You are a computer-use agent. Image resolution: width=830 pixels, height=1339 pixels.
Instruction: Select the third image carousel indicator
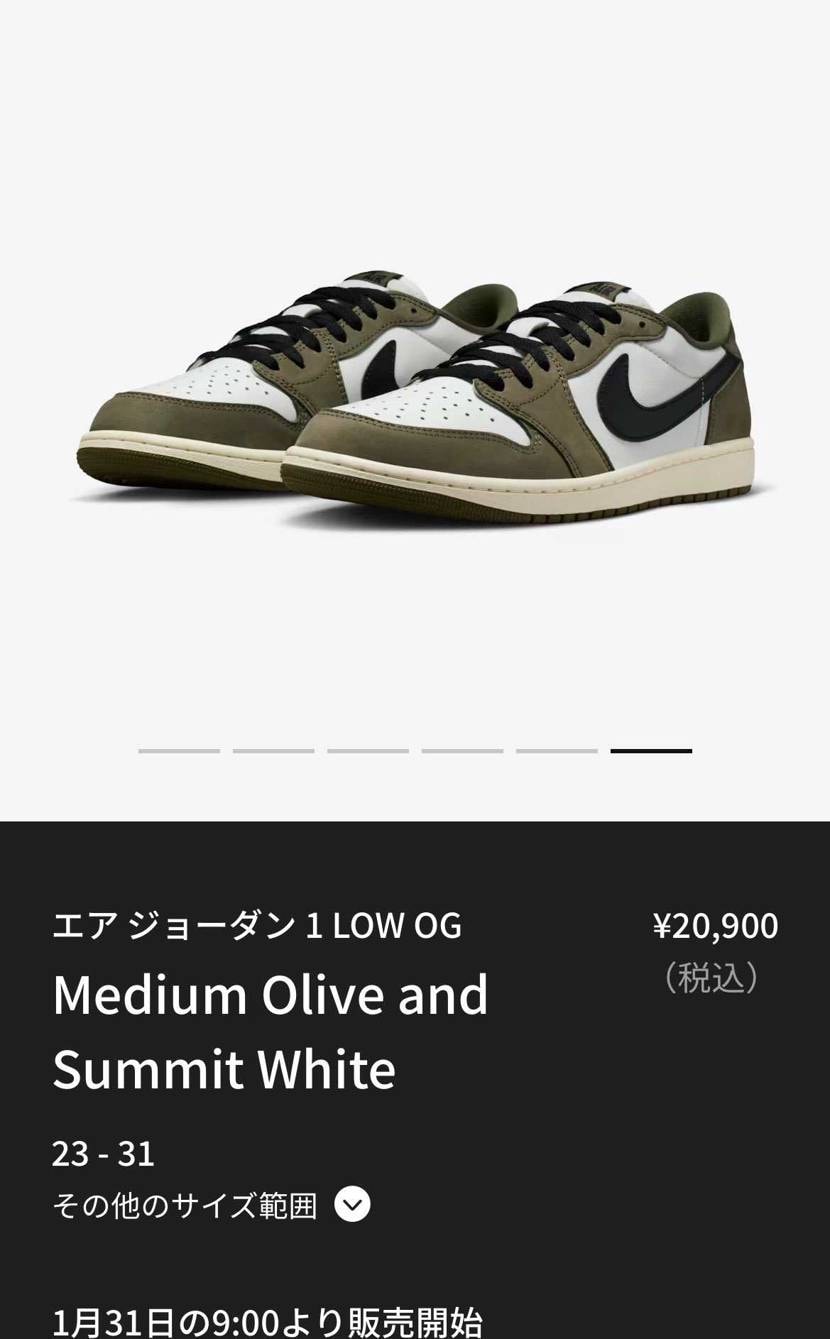click(367, 750)
